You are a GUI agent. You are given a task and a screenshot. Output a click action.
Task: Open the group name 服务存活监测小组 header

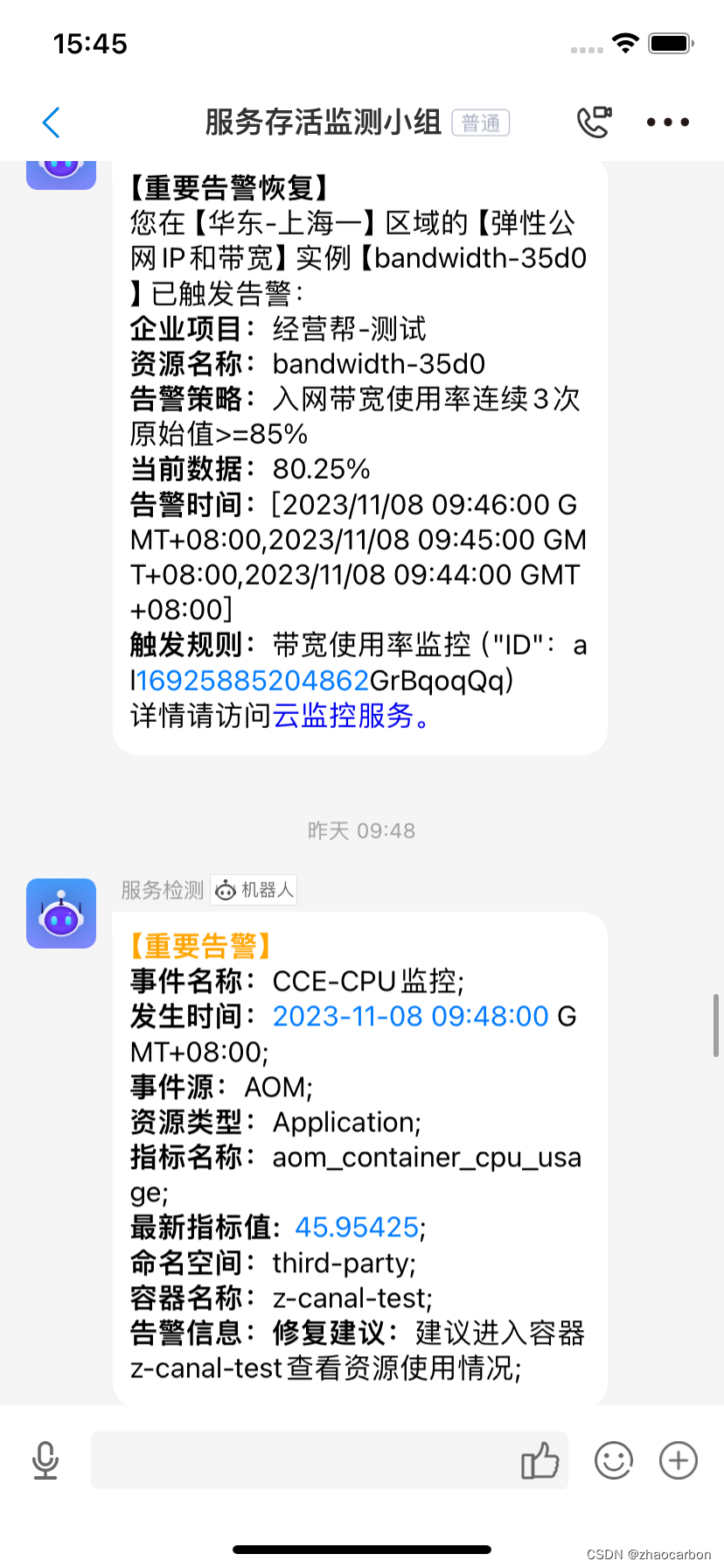(320, 122)
